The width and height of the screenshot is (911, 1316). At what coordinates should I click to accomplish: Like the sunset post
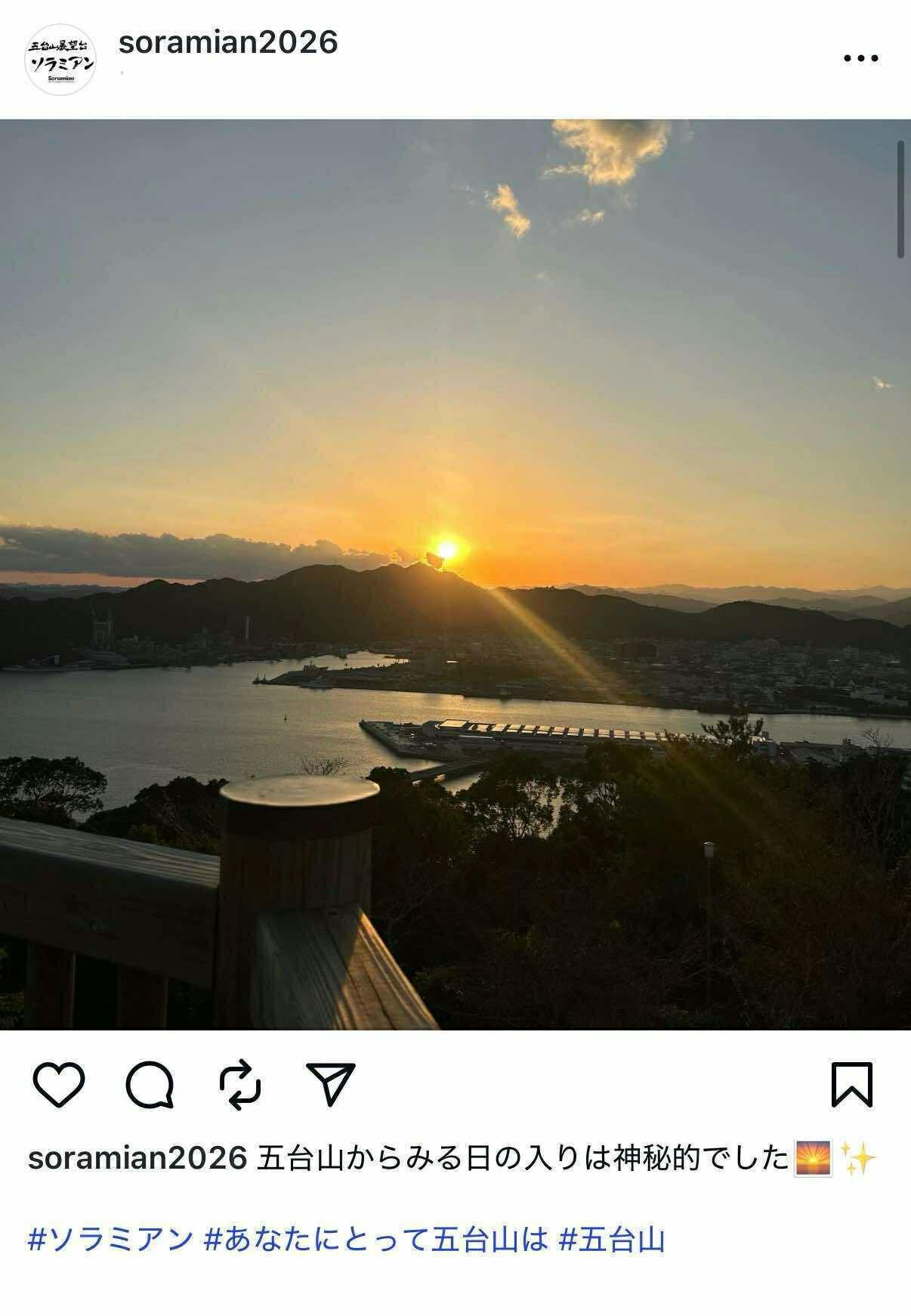point(59,1085)
